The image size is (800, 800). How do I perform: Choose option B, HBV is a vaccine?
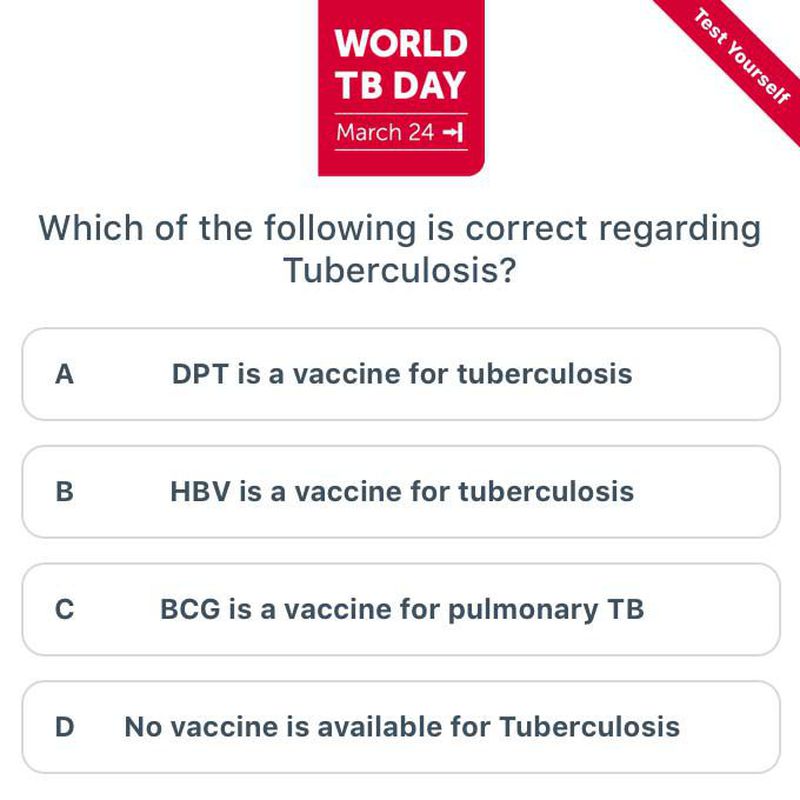(400, 492)
